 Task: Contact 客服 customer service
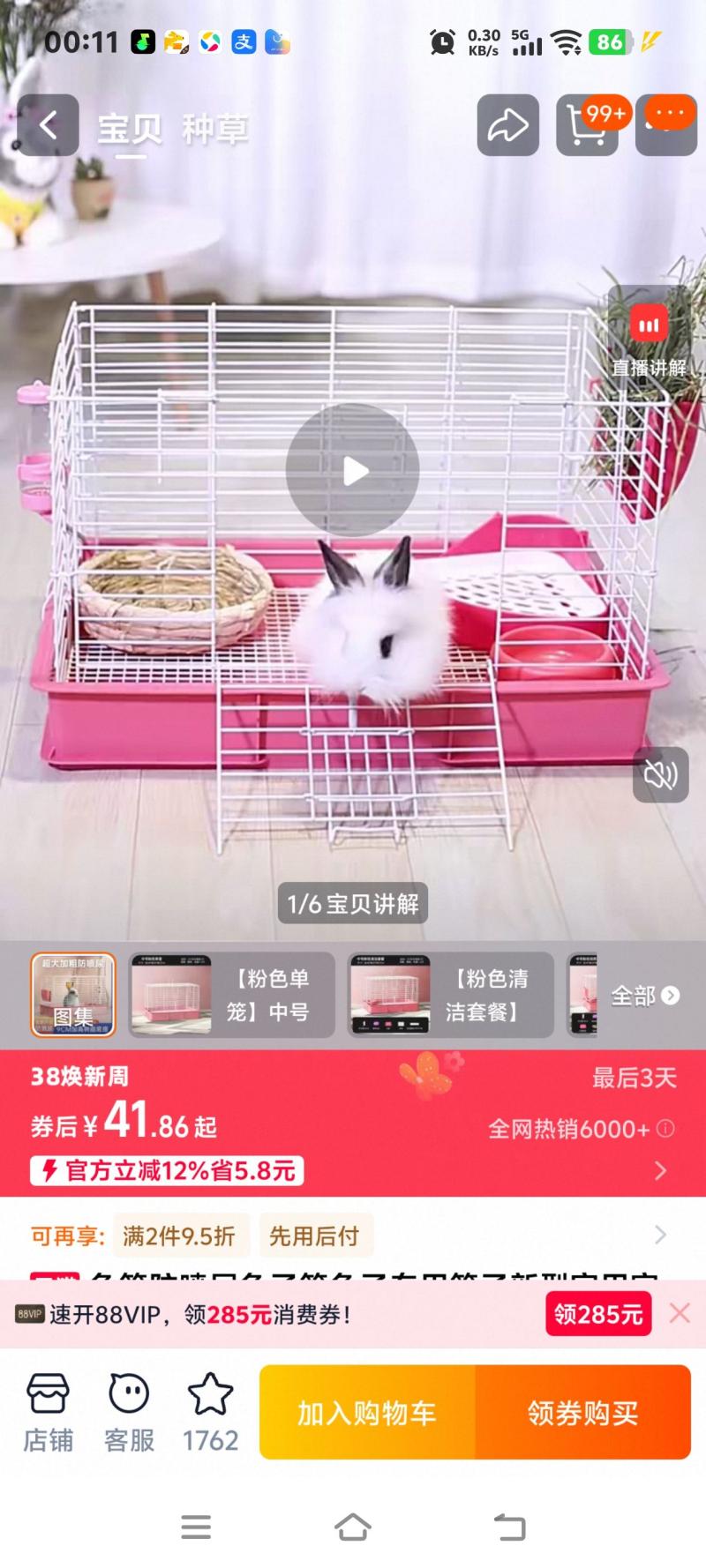click(129, 1413)
